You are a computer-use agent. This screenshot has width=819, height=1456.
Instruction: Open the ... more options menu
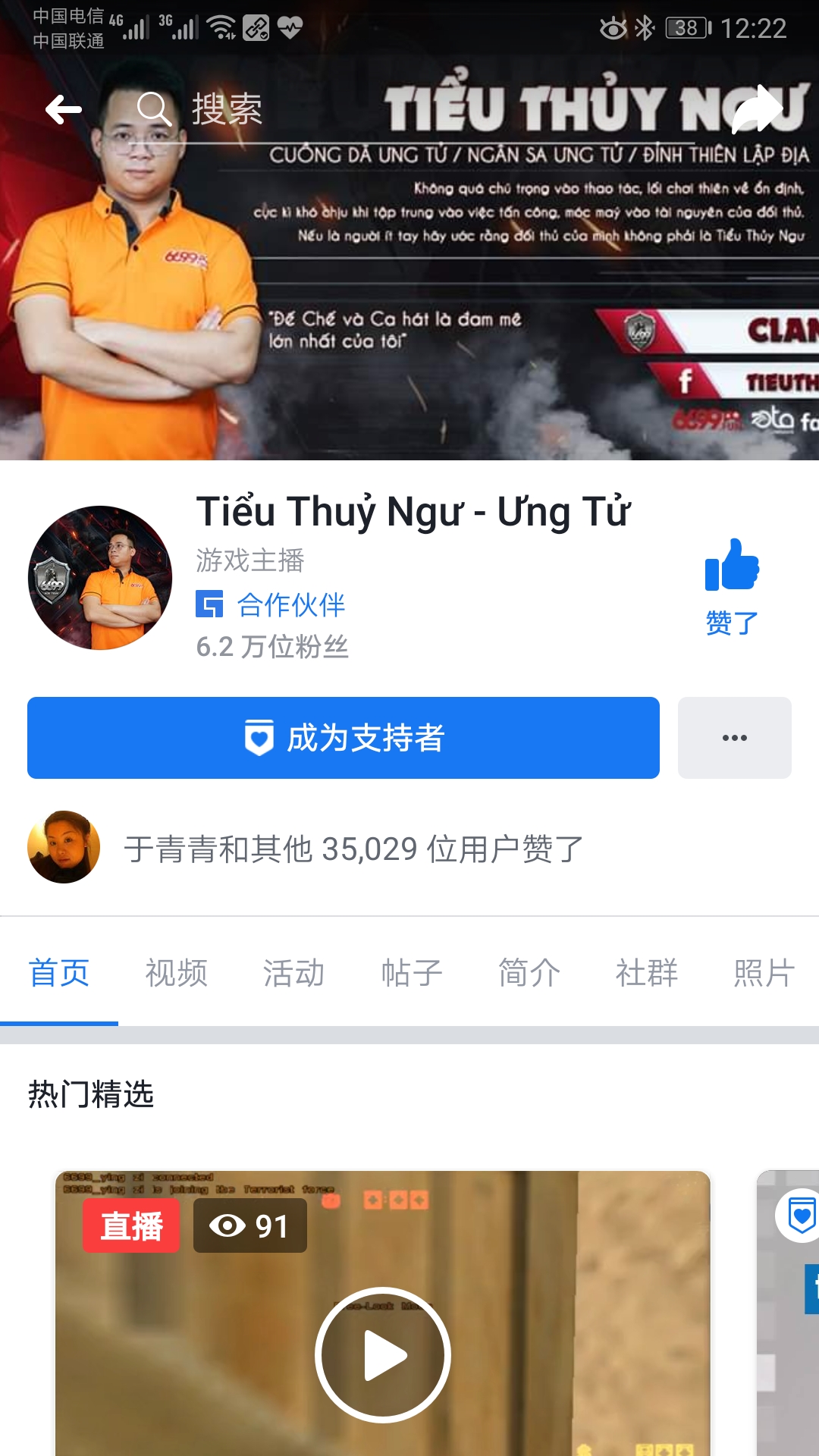click(733, 737)
